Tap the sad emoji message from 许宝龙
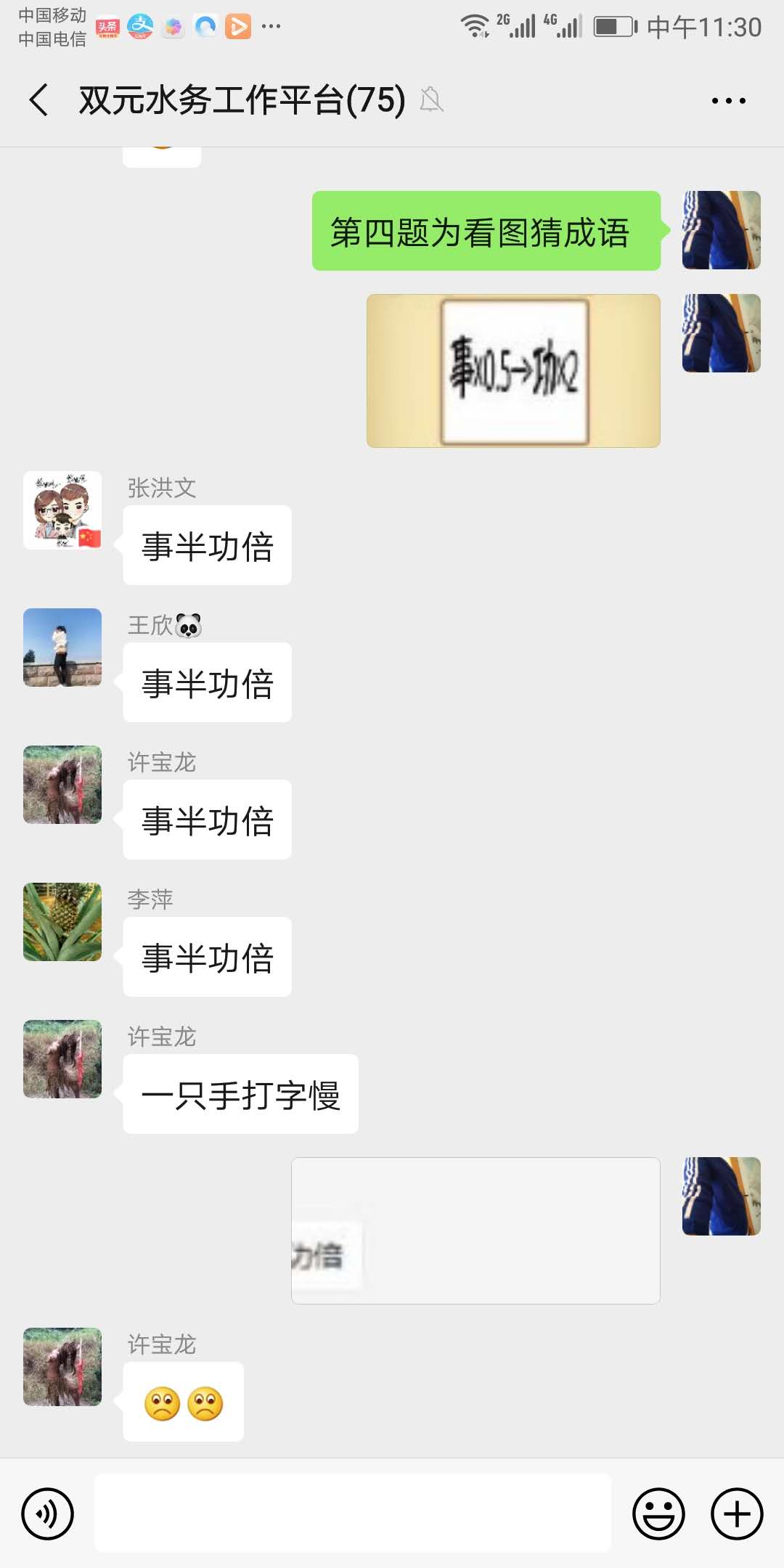The width and height of the screenshot is (784, 1568). coord(183,1400)
